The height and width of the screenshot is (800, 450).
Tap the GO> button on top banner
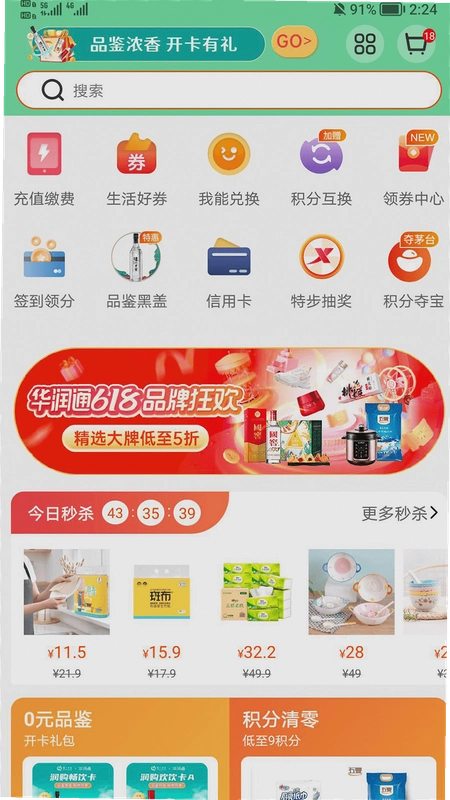(x=294, y=42)
